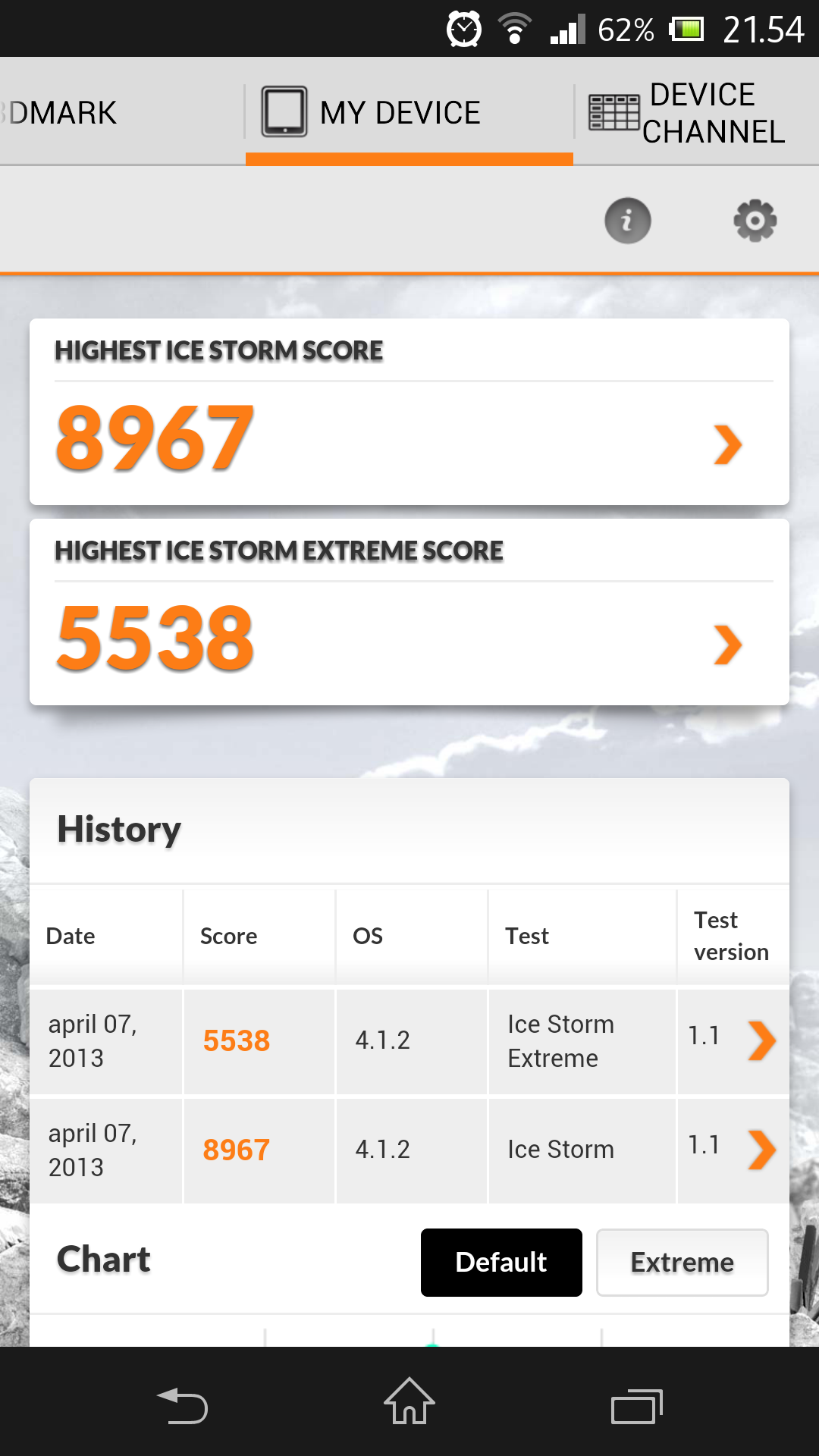Switch to the 3DMARK tab

(x=121, y=113)
